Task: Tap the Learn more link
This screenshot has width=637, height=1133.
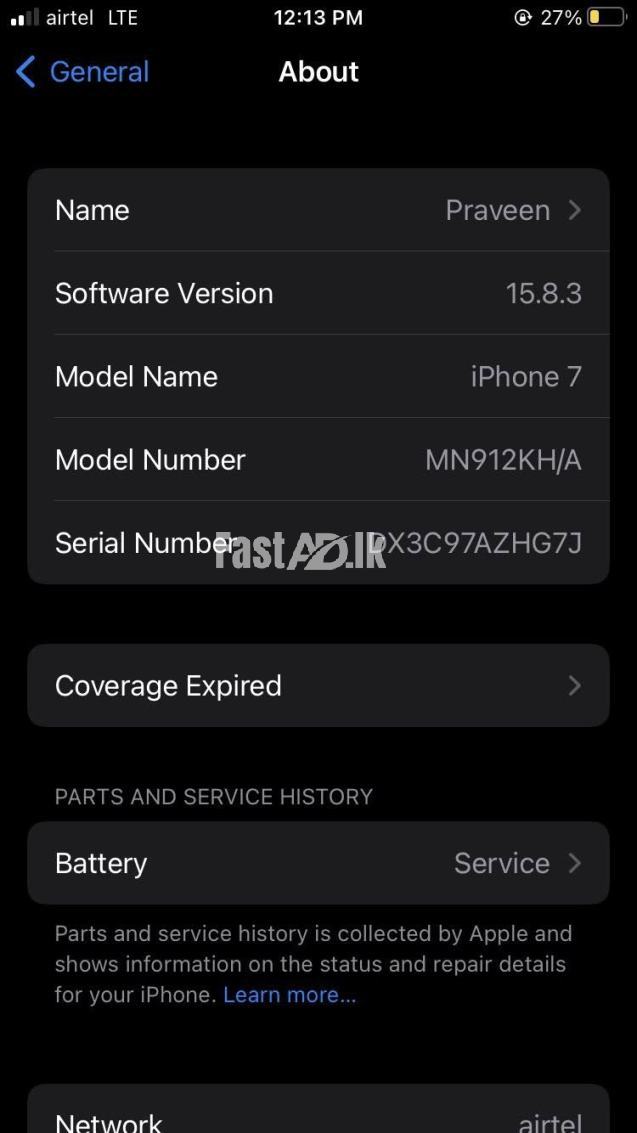Action: tap(289, 995)
